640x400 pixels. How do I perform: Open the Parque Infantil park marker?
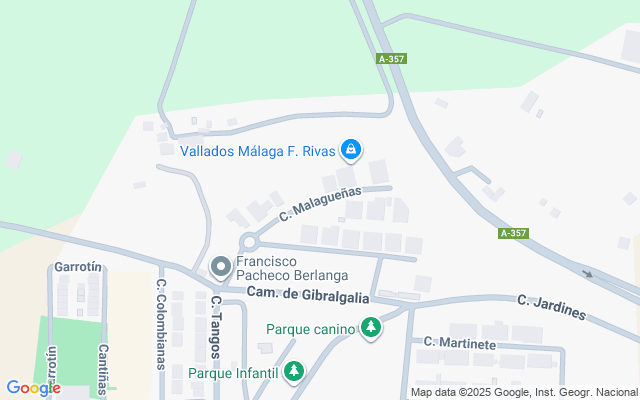293,372
